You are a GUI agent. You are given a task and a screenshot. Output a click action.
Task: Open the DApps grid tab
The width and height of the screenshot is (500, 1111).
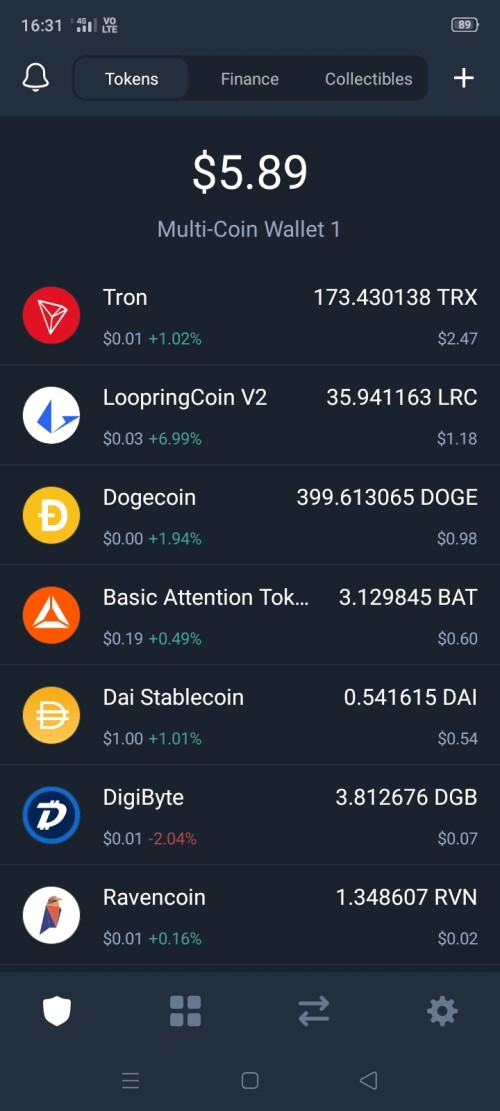186,1011
